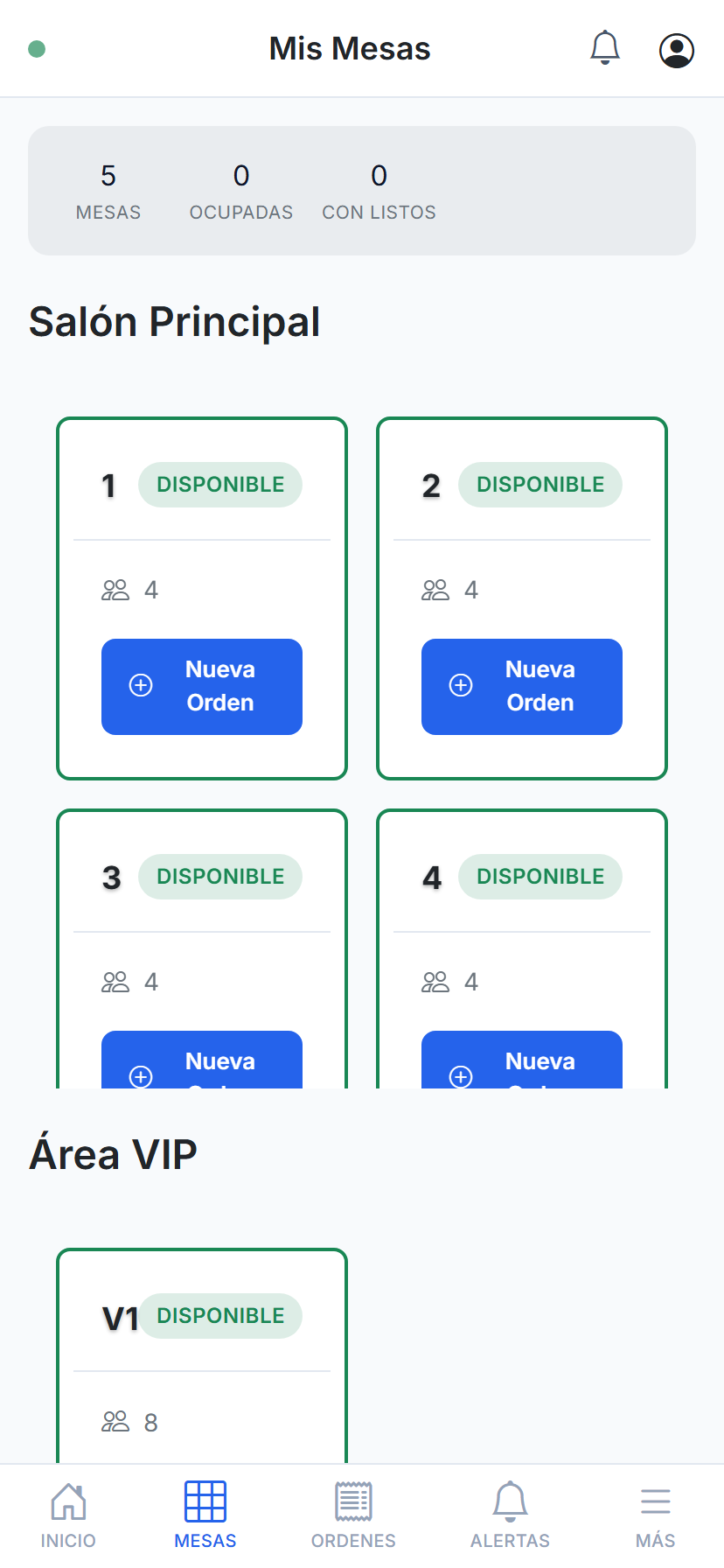Start Nueva Orden on table 3
This screenshot has width=724, height=1568.
click(202, 1060)
